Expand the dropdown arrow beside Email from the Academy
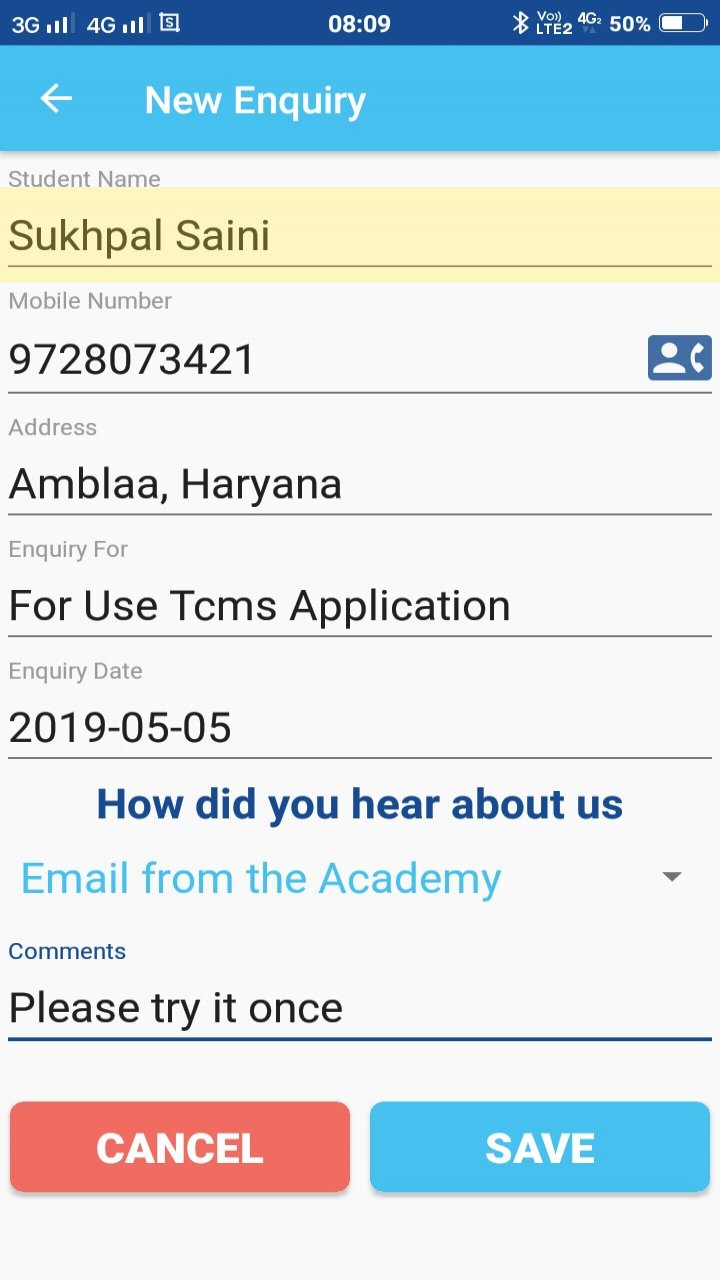720x1280 pixels. tap(671, 876)
